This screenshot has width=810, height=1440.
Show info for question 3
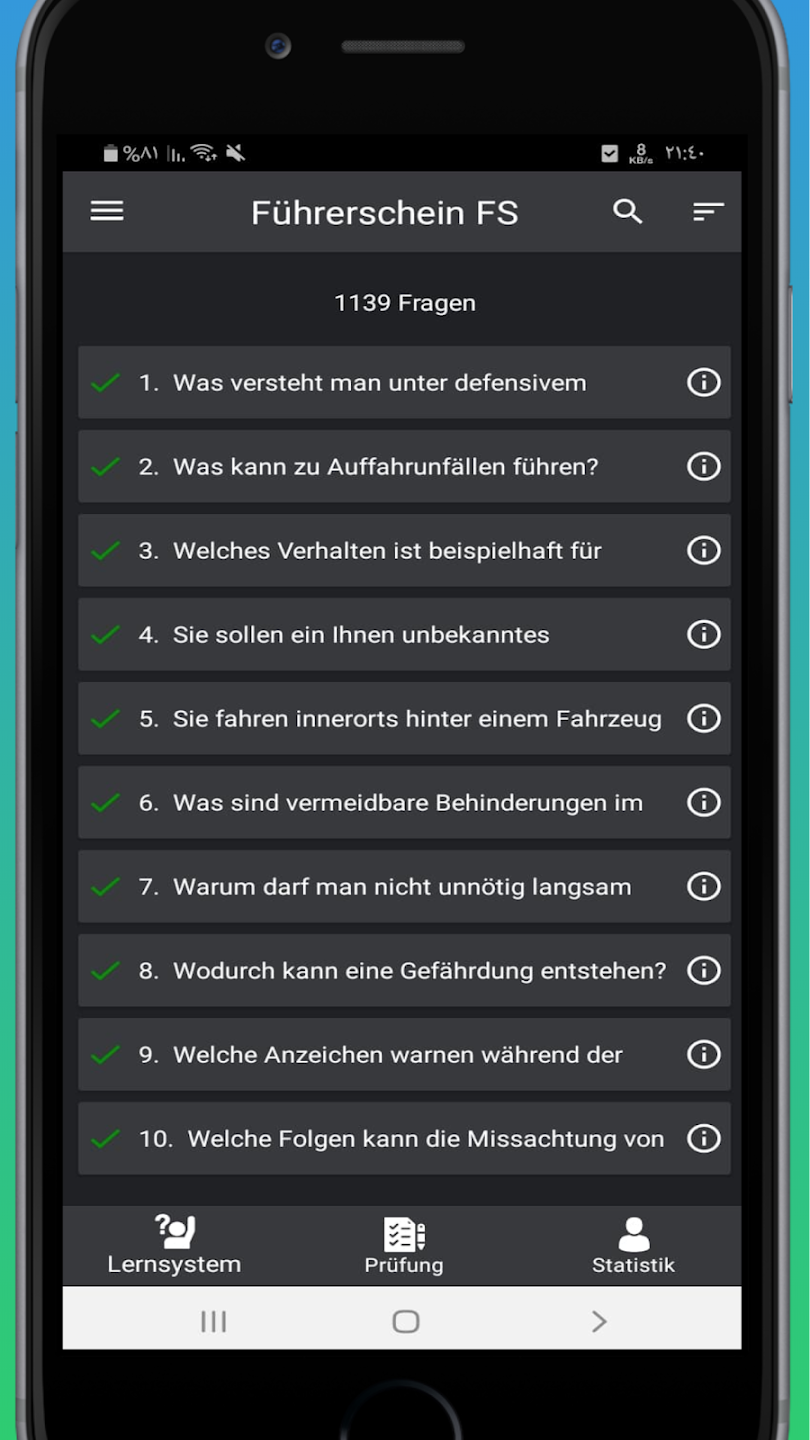pos(704,550)
